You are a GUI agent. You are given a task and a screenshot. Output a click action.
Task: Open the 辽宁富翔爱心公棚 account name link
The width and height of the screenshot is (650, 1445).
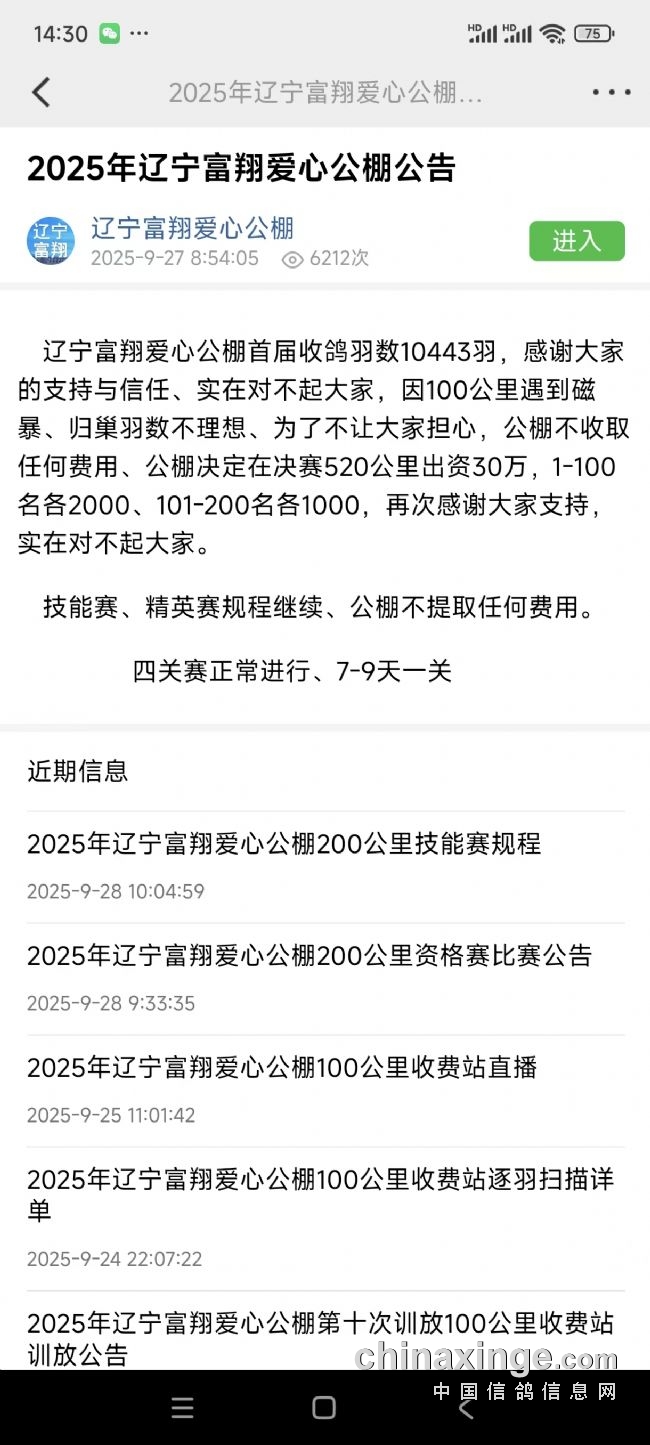click(x=192, y=229)
